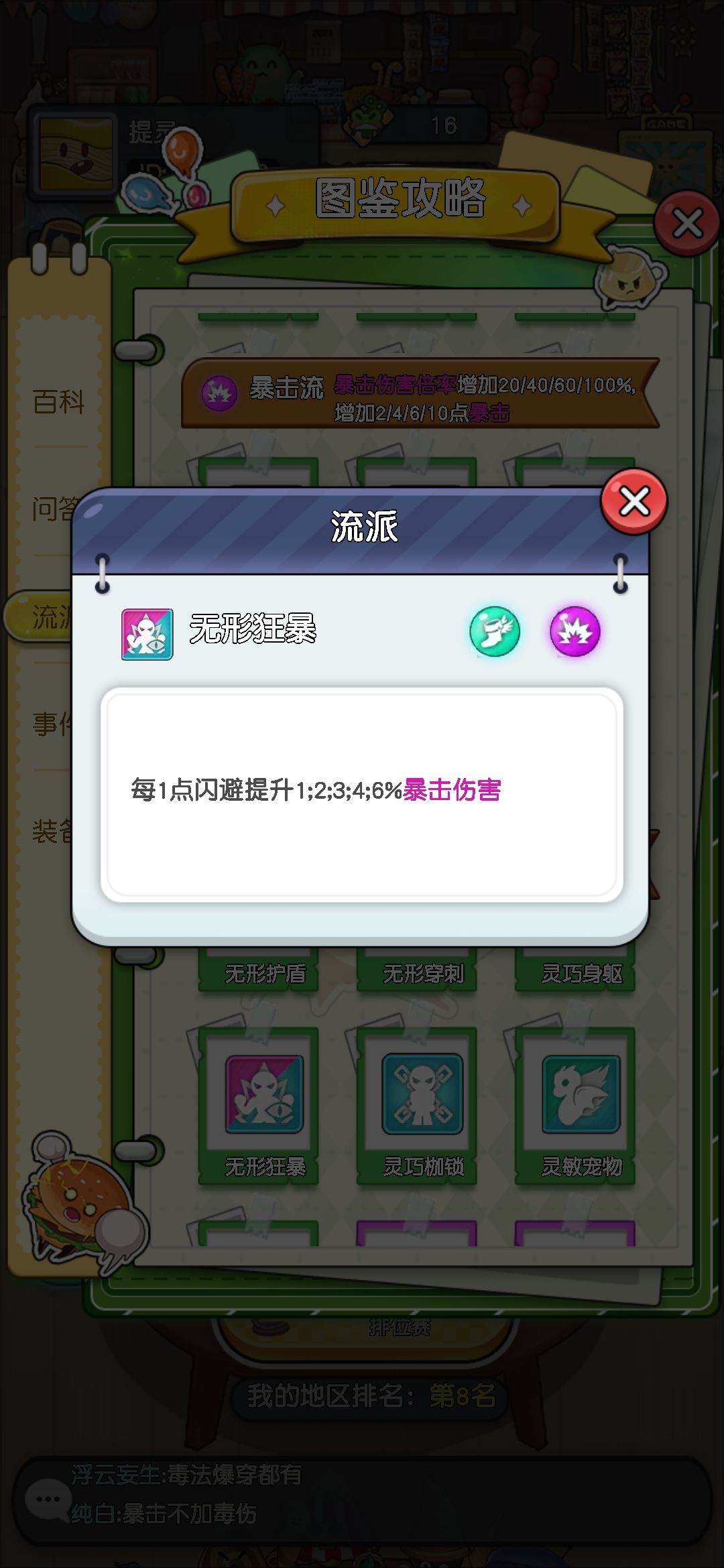Click the purple crit explosion attribute icon
The width and height of the screenshot is (724, 1568).
click(575, 631)
